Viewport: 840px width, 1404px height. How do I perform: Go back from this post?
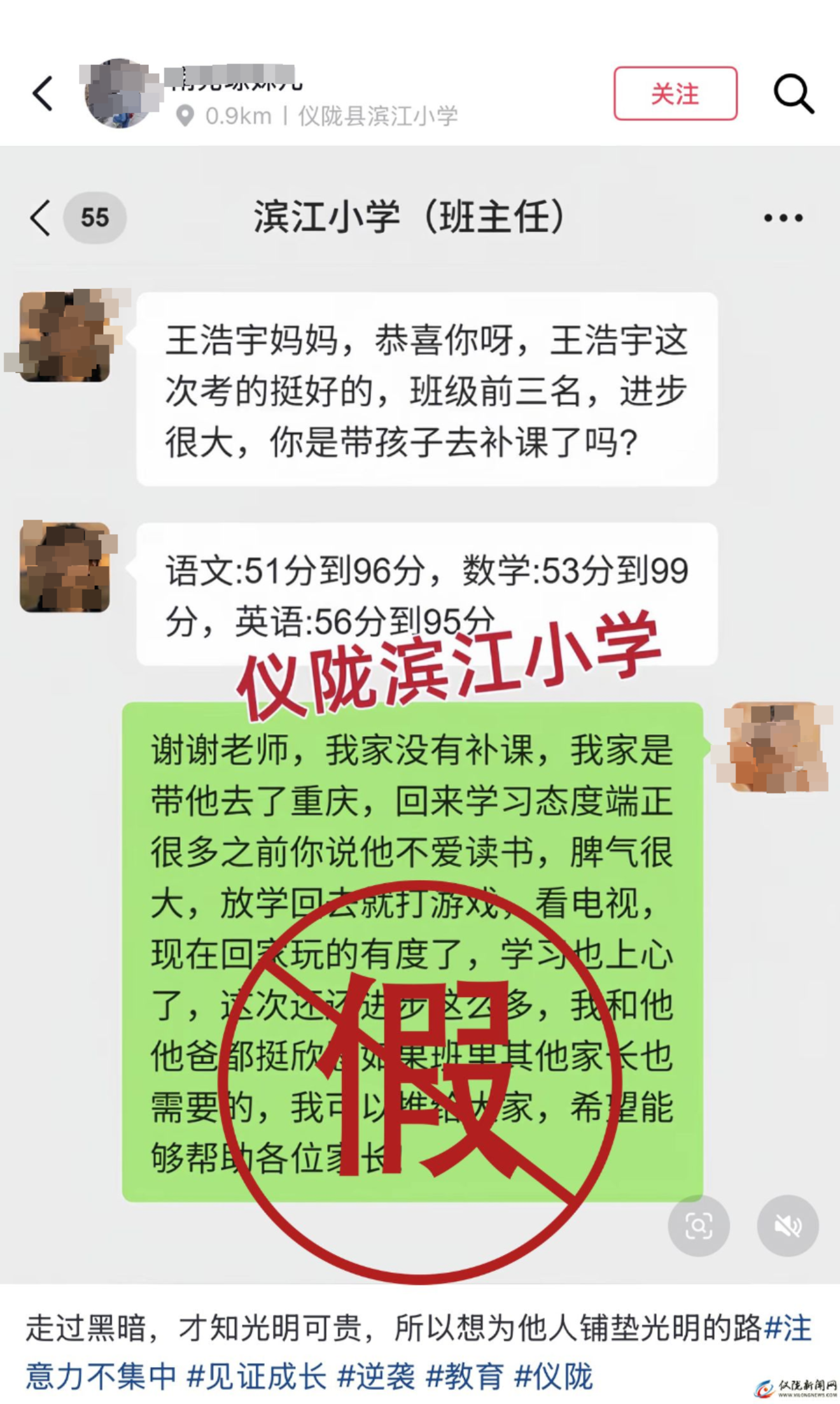tap(43, 94)
